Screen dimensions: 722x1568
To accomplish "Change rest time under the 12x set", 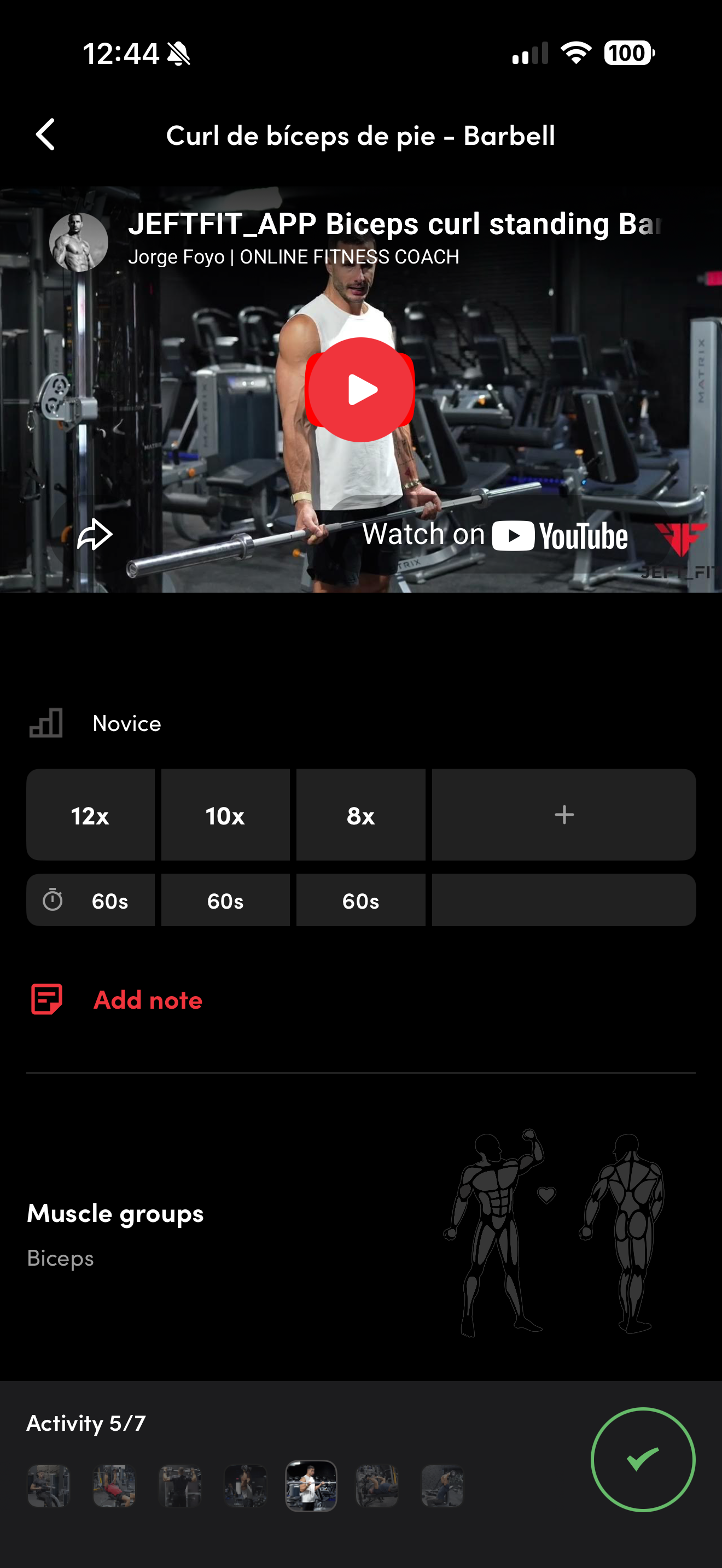I will [x=90, y=900].
